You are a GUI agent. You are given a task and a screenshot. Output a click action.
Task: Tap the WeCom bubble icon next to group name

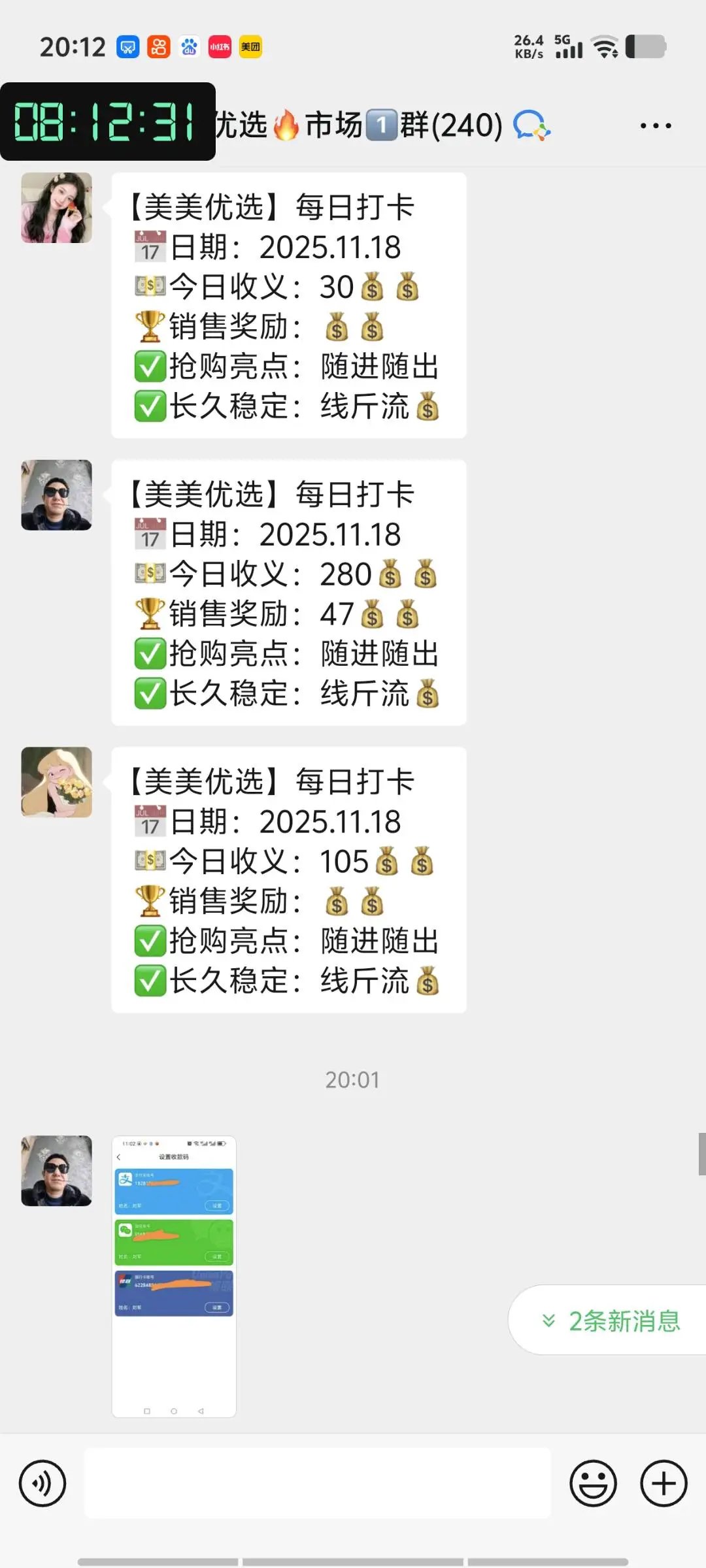click(x=531, y=124)
